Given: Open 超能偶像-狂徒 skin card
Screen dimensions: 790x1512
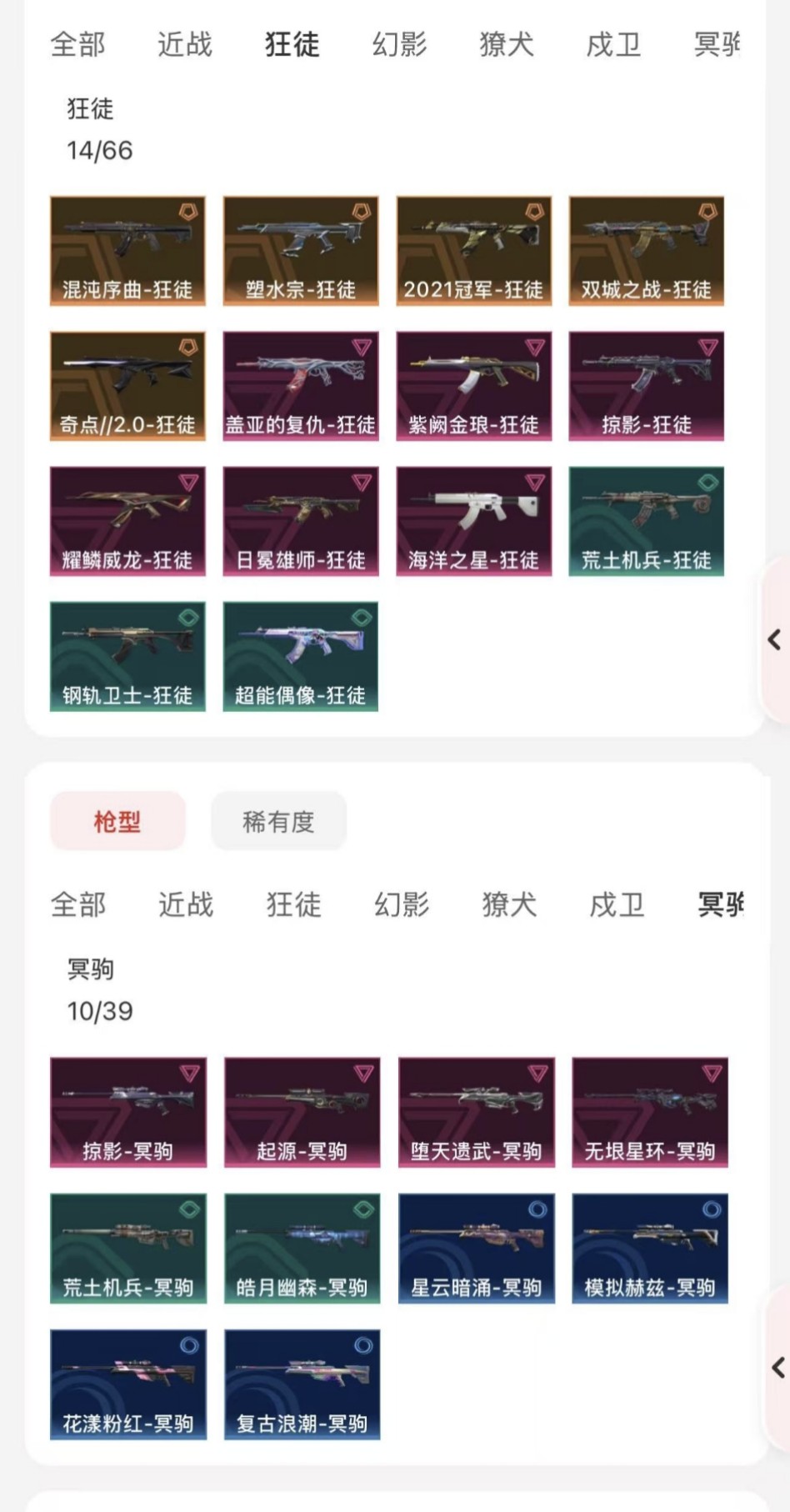Looking at the screenshot, I should (x=301, y=656).
